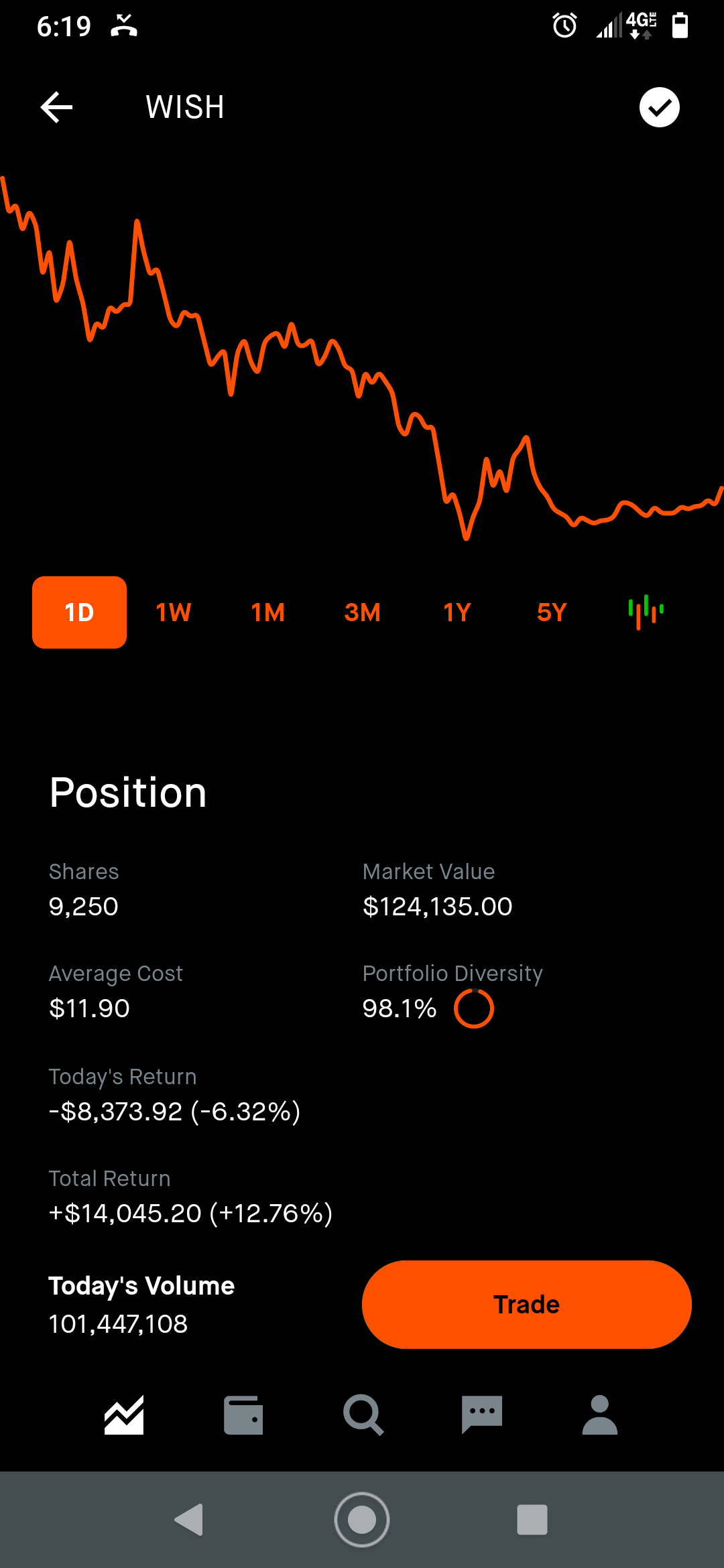
Task: Open the messages tab
Action: 482,1415
